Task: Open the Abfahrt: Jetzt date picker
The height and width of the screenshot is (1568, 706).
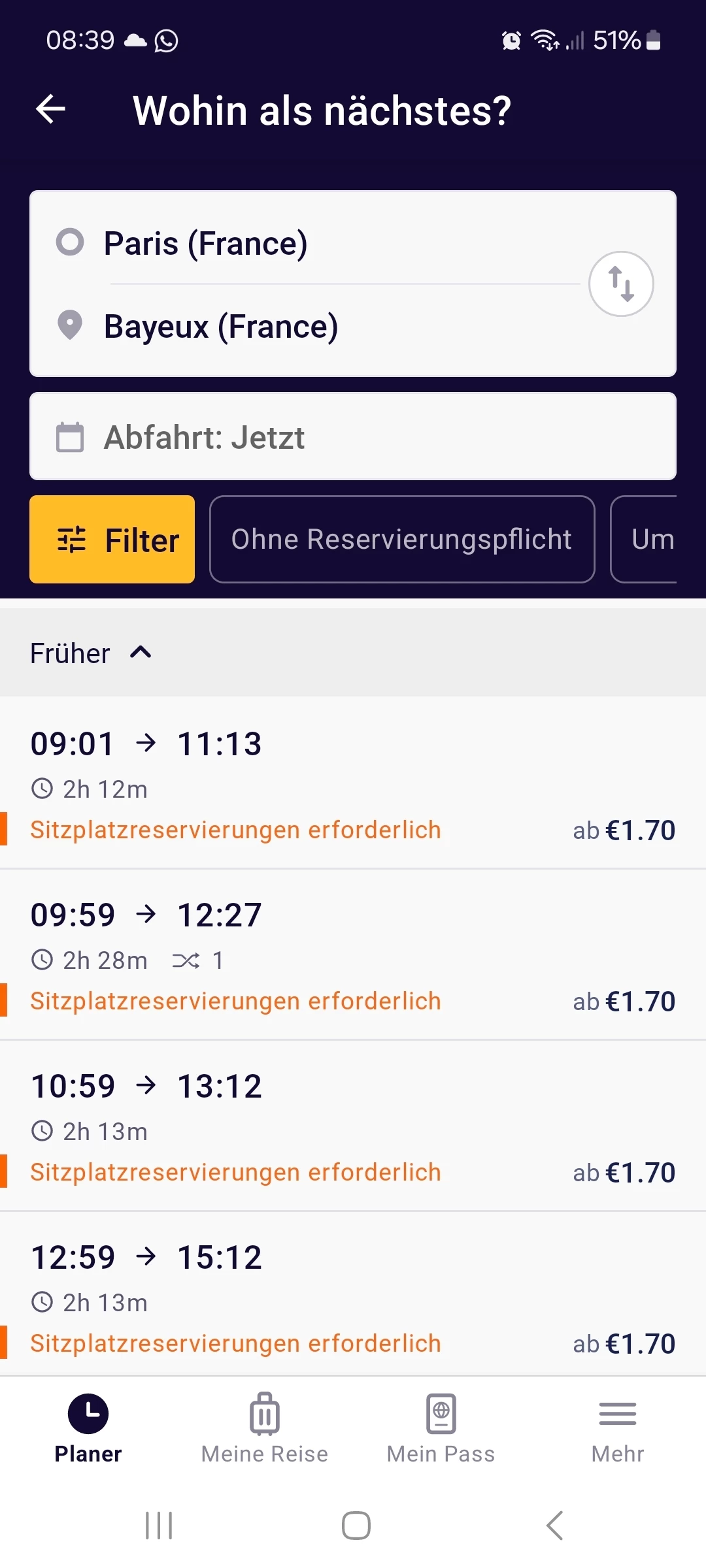Action: click(x=353, y=436)
